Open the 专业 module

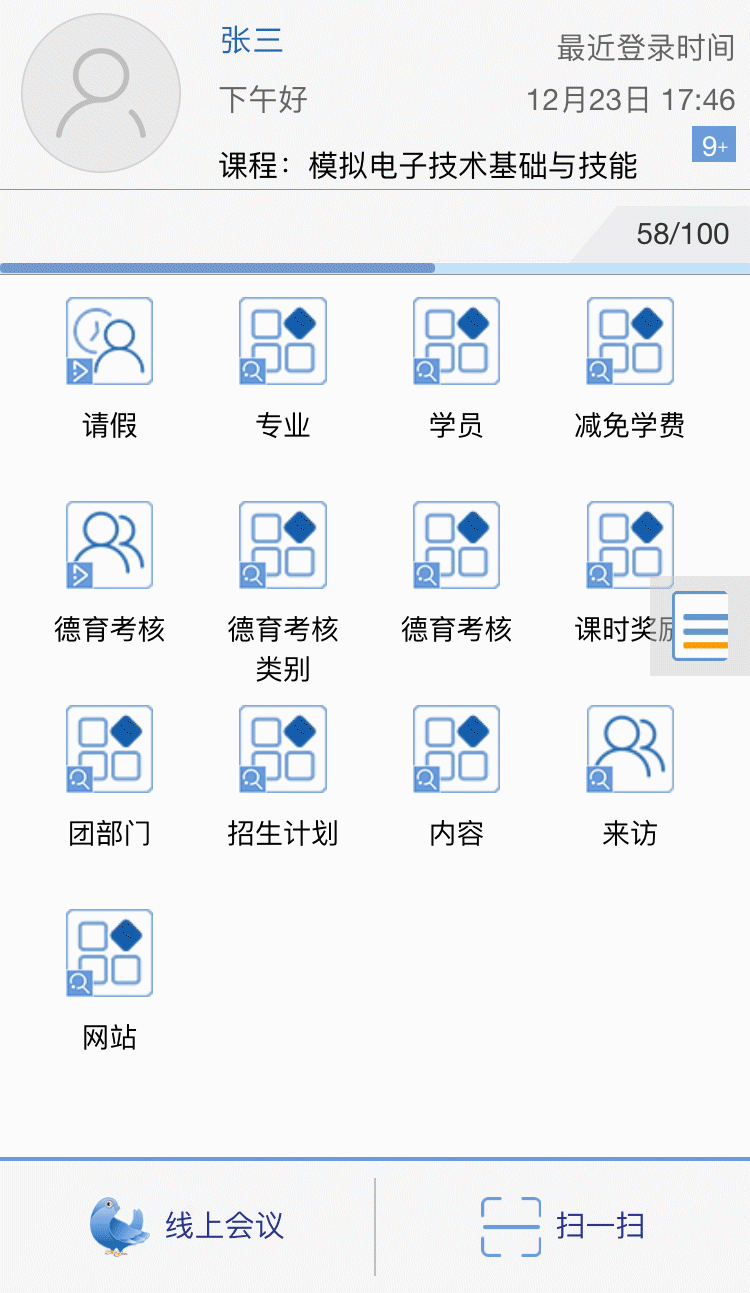283,342
